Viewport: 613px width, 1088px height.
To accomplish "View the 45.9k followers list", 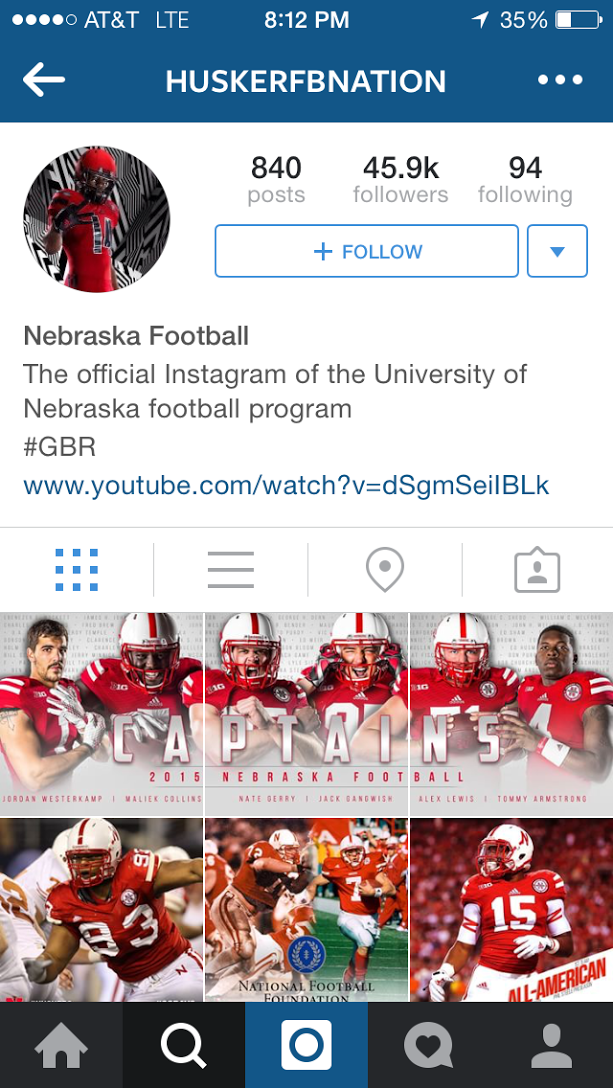I will (400, 180).
